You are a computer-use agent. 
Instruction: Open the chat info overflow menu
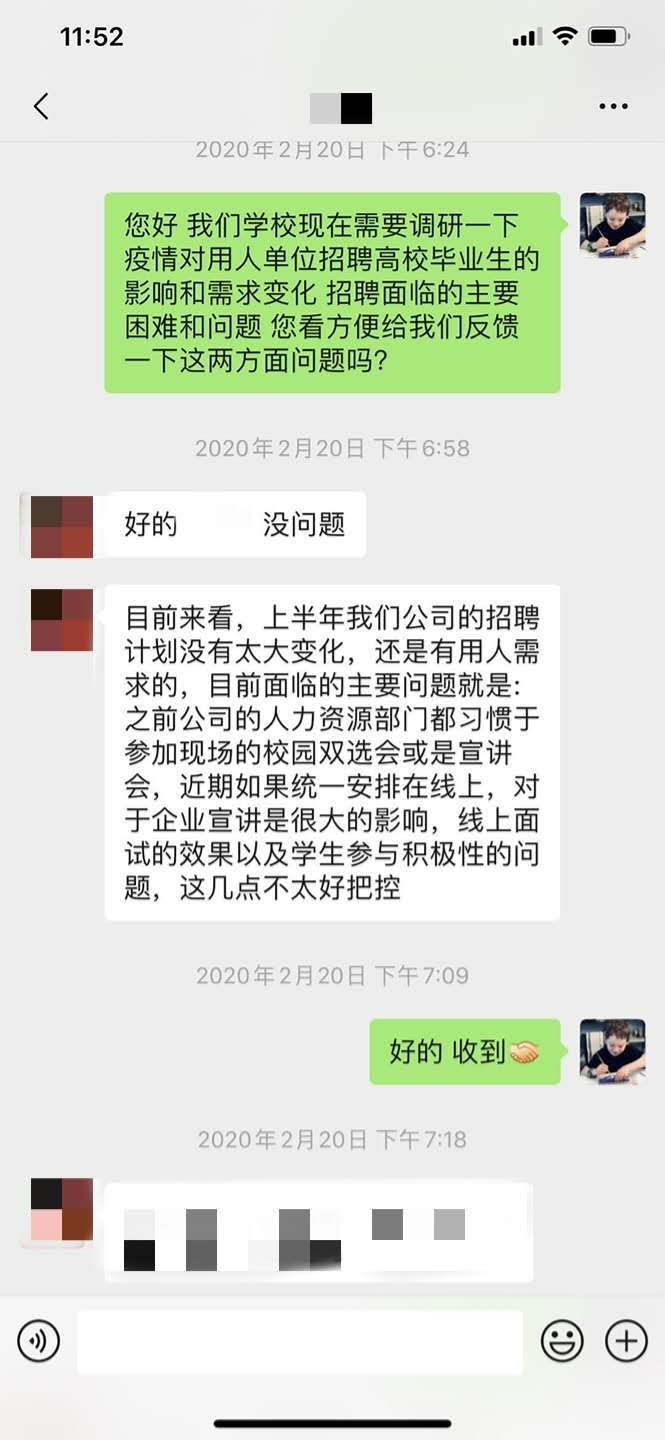(613, 106)
